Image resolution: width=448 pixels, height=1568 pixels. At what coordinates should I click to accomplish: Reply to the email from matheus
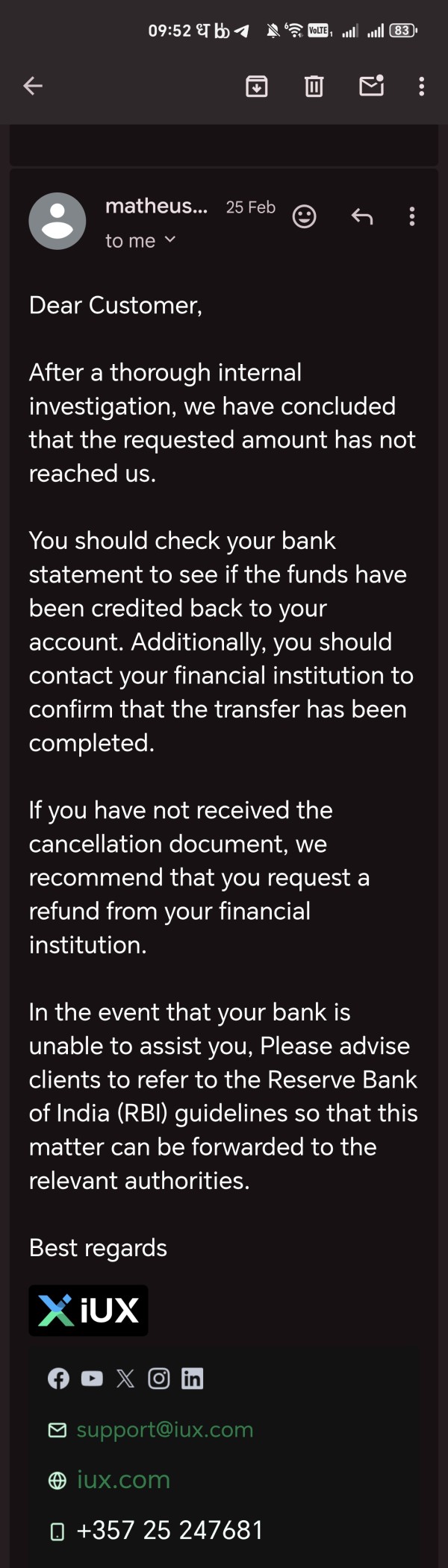point(362,216)
